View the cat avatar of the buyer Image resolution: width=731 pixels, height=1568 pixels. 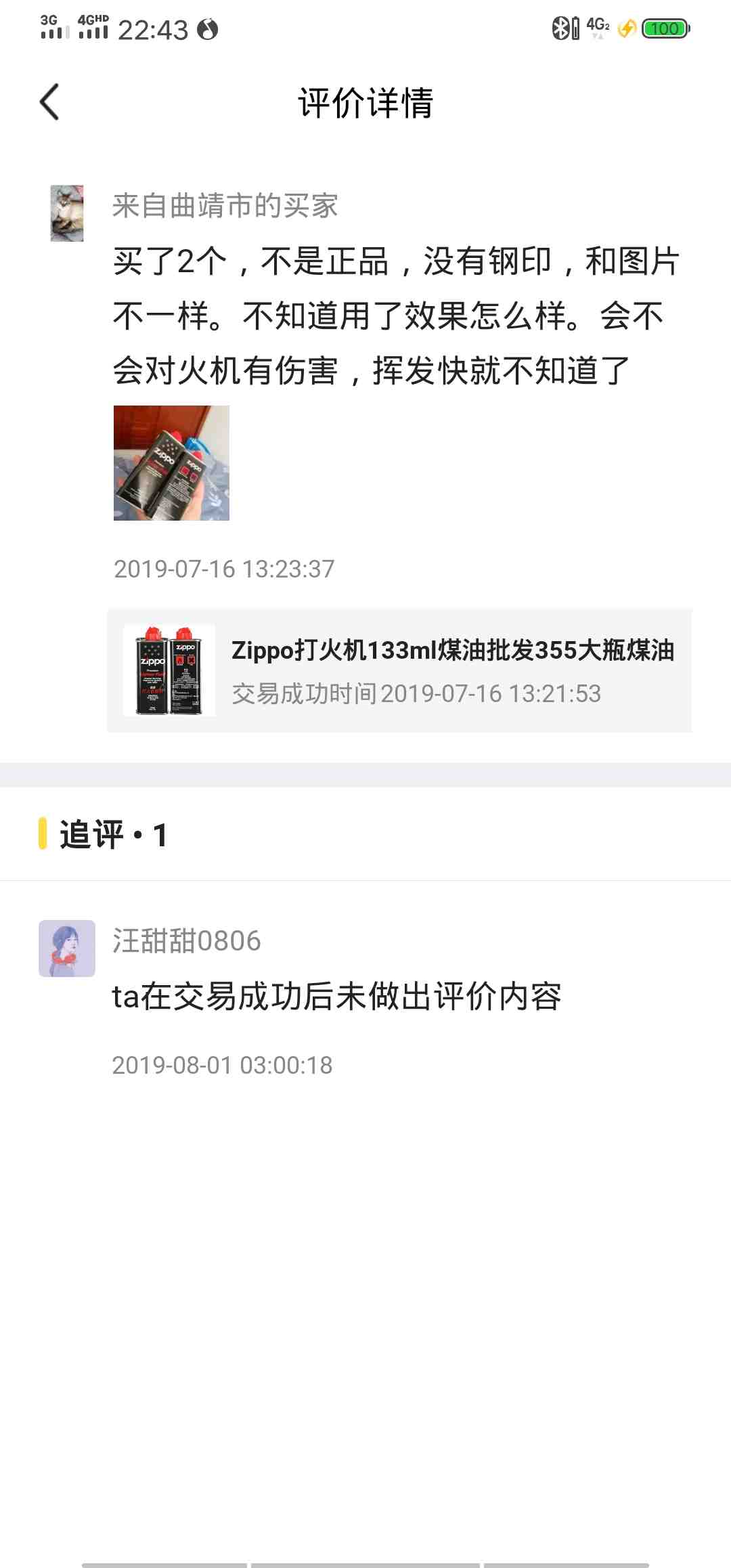coord(67,213)
